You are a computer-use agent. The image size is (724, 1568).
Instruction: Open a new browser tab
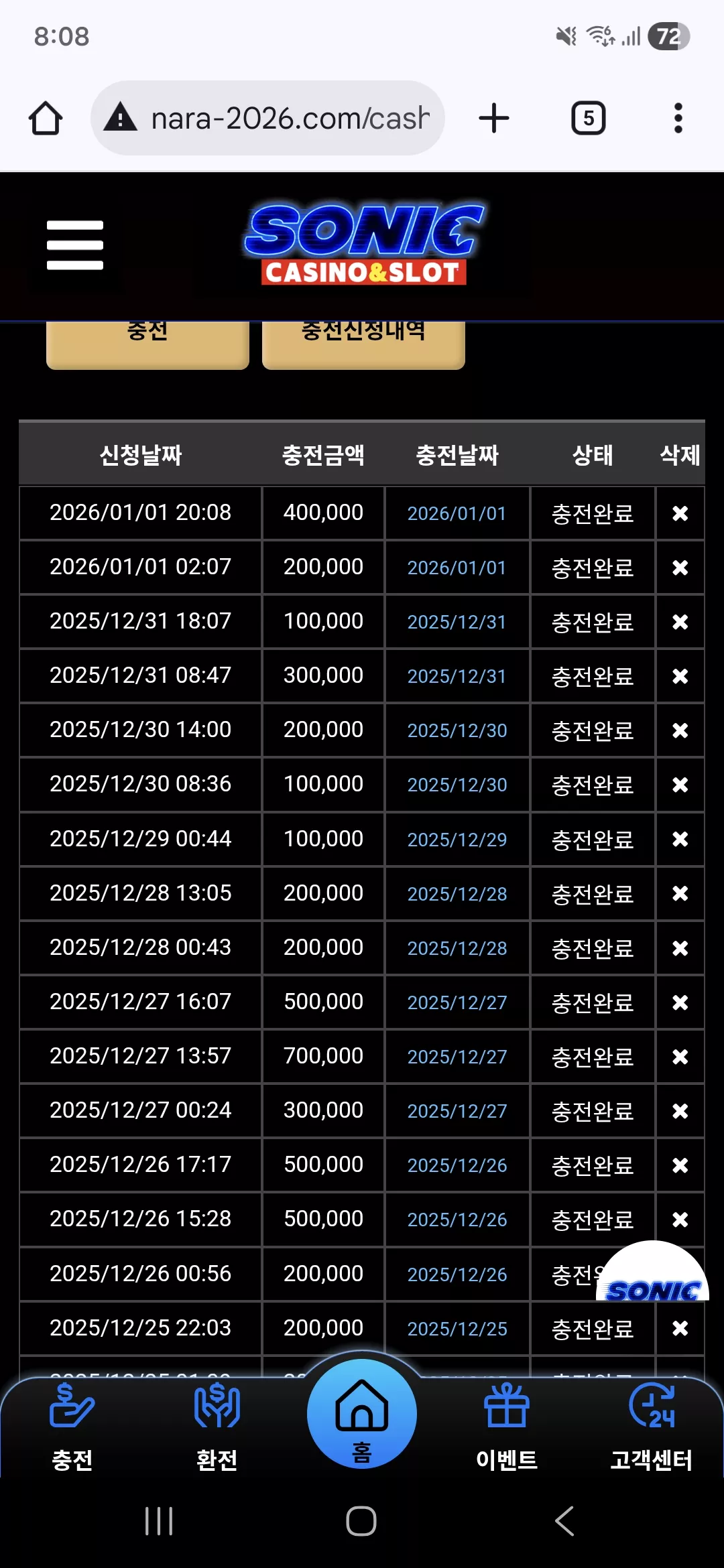point(494,118)
